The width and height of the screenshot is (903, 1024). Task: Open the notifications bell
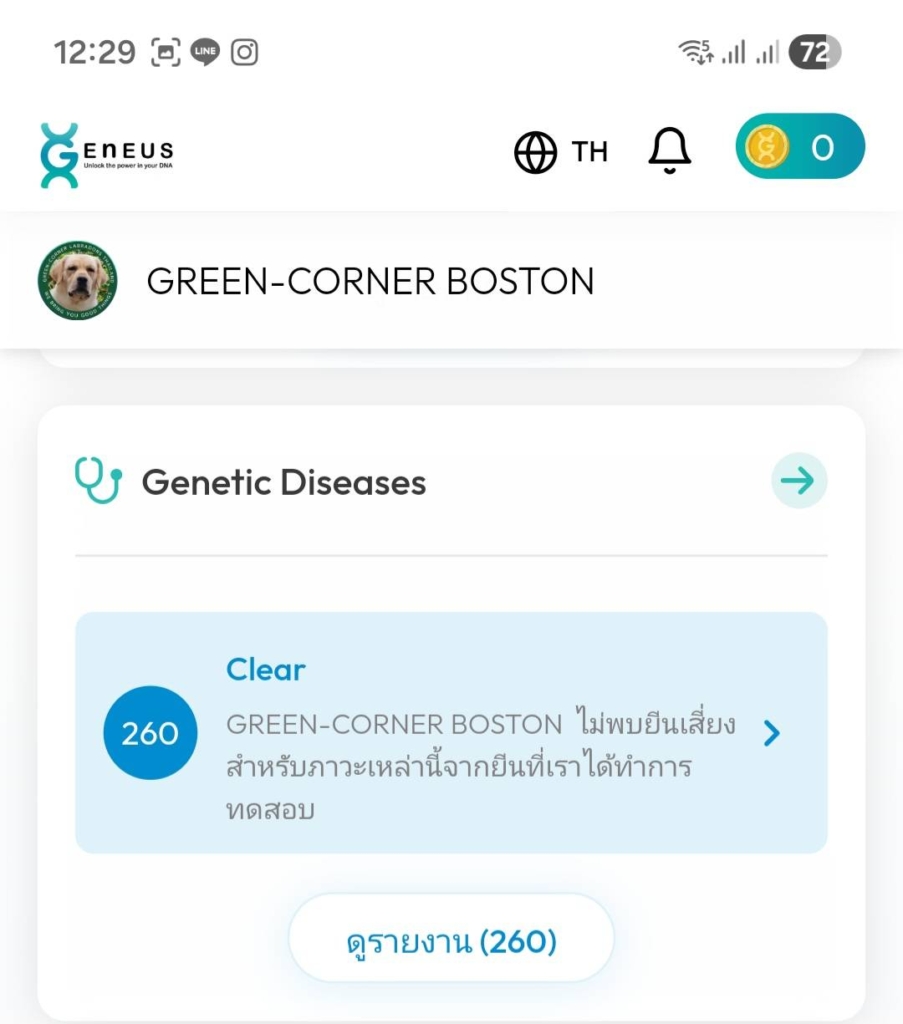coord(669,151)
